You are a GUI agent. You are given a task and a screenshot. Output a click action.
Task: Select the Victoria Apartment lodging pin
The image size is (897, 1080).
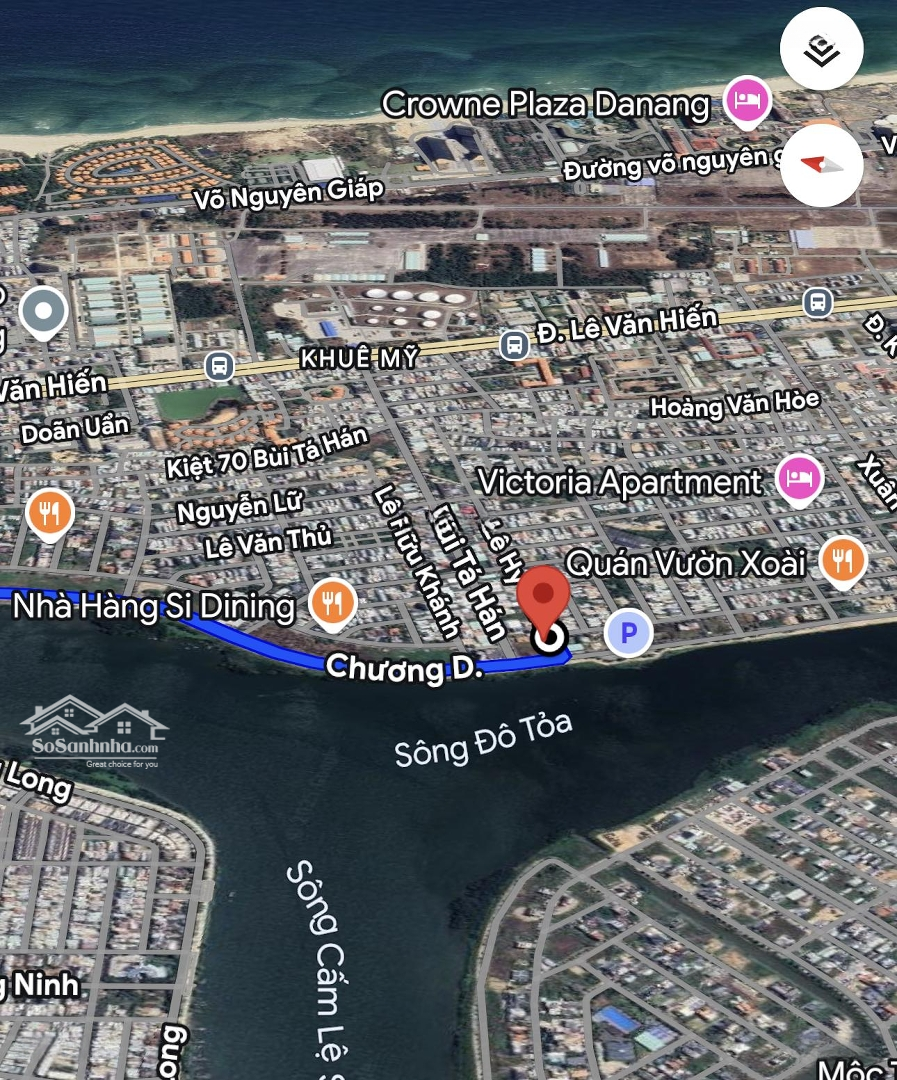tap(799, 477)
